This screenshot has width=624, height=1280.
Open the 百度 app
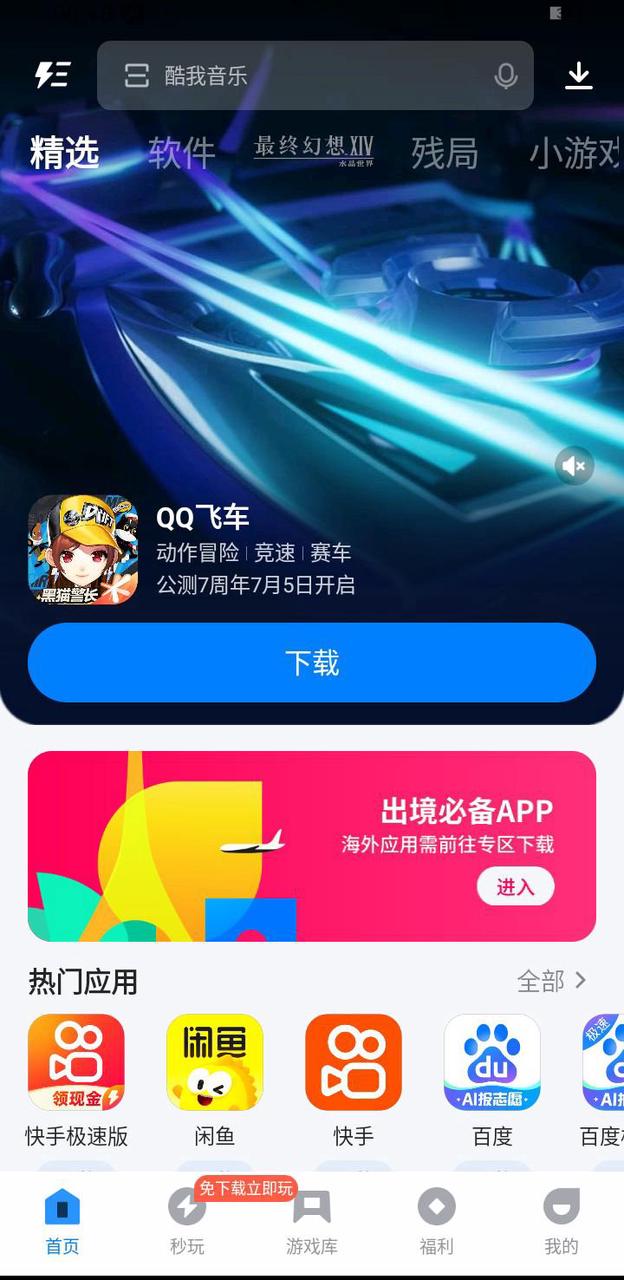(492, 1063)
